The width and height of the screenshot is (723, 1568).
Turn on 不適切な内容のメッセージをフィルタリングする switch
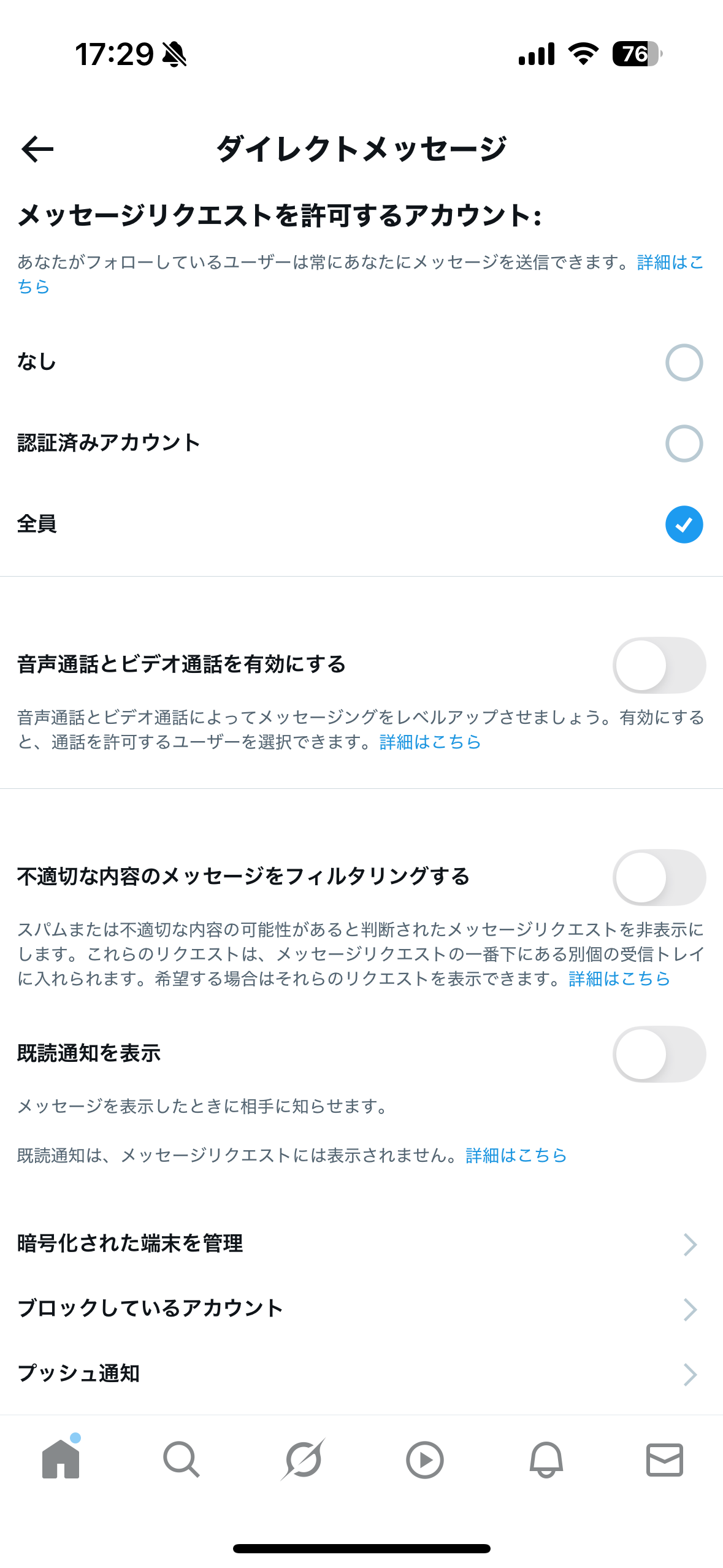coord(659,877)
